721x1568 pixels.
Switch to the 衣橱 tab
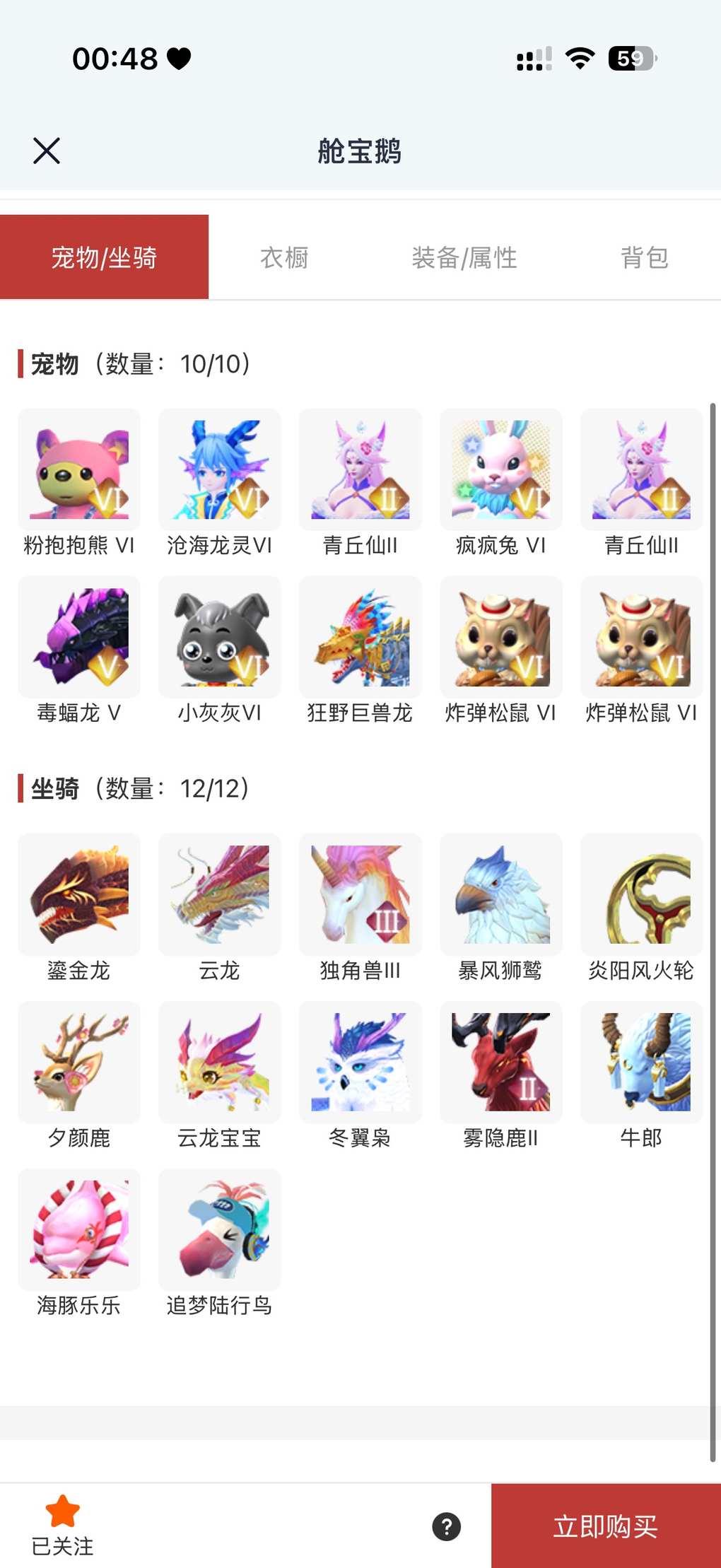click(284, 258)
